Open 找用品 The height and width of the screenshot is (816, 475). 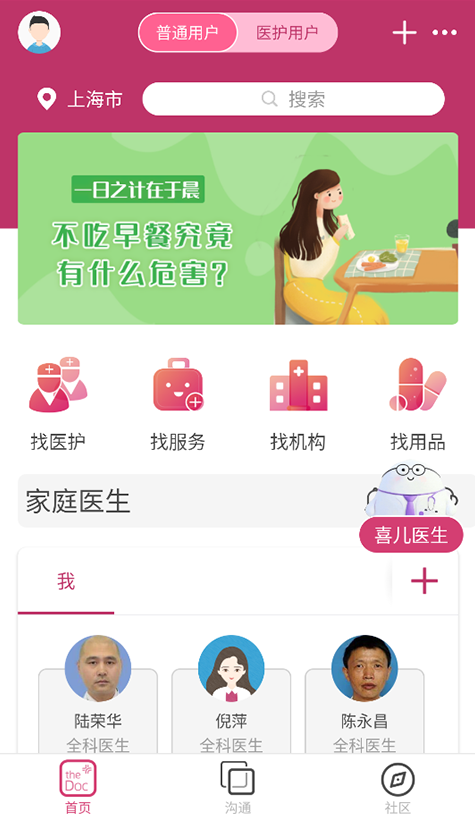418,404
